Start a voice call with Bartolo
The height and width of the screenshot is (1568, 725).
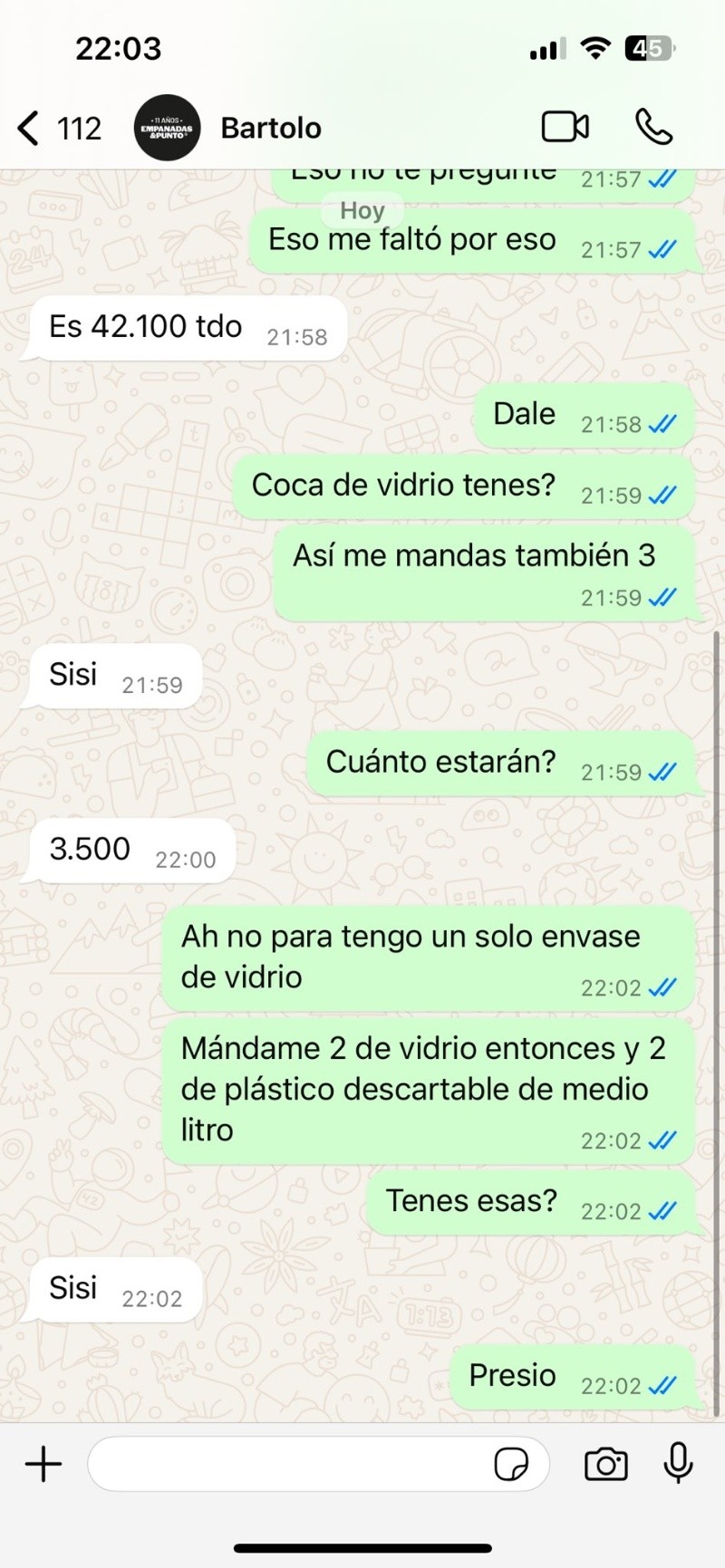[x=653, y=127]
